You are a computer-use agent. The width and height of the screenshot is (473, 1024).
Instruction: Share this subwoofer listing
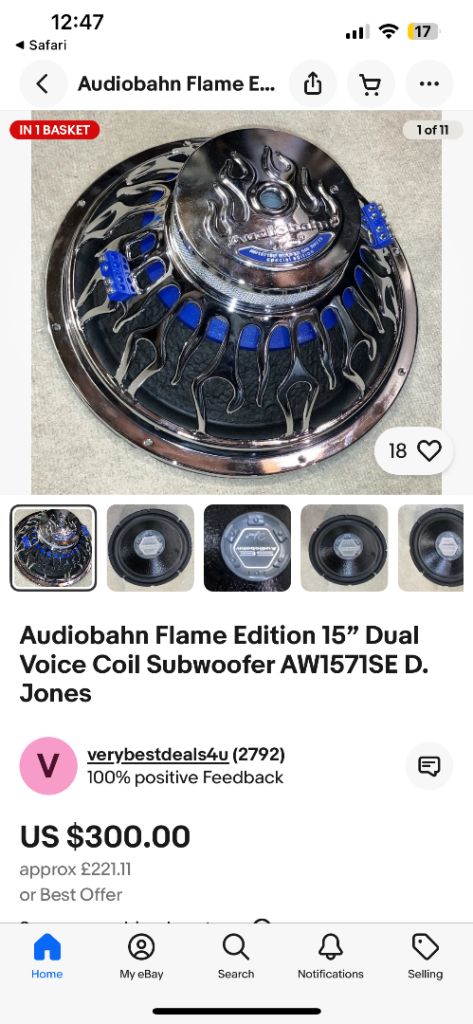[313, 84]
